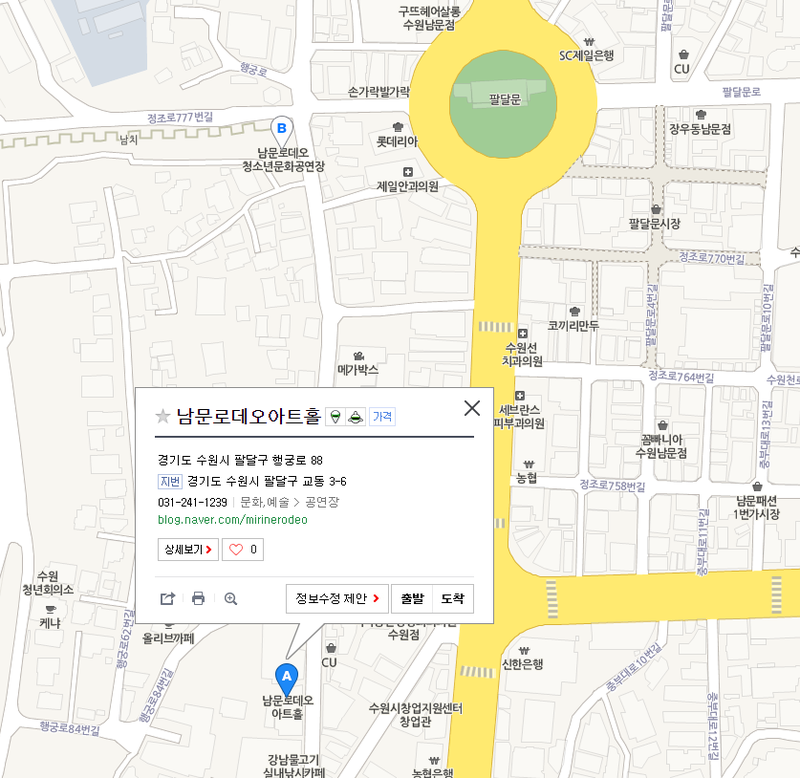The height and width of the screenshot is (778, 800).
Task: Select map marker A for 남문로데오아트홀
Action: (287, 675)
